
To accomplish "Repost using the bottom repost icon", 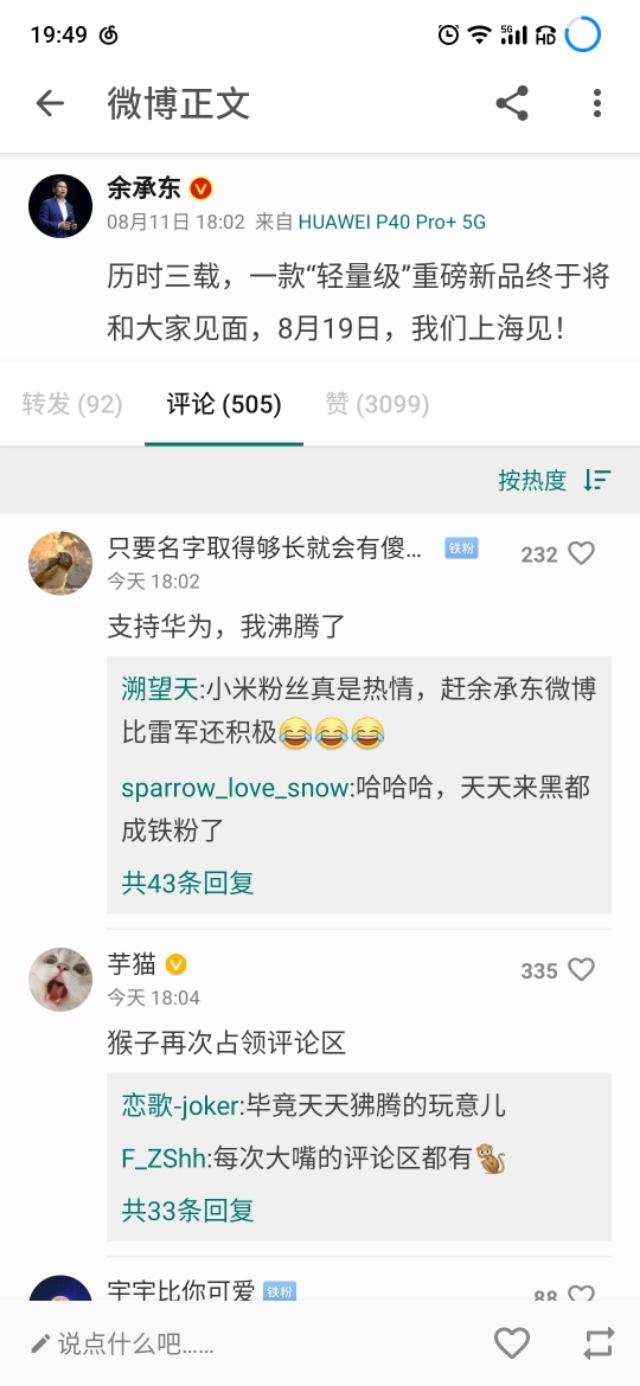I will pyautogui.click(x=598, y=1343).
